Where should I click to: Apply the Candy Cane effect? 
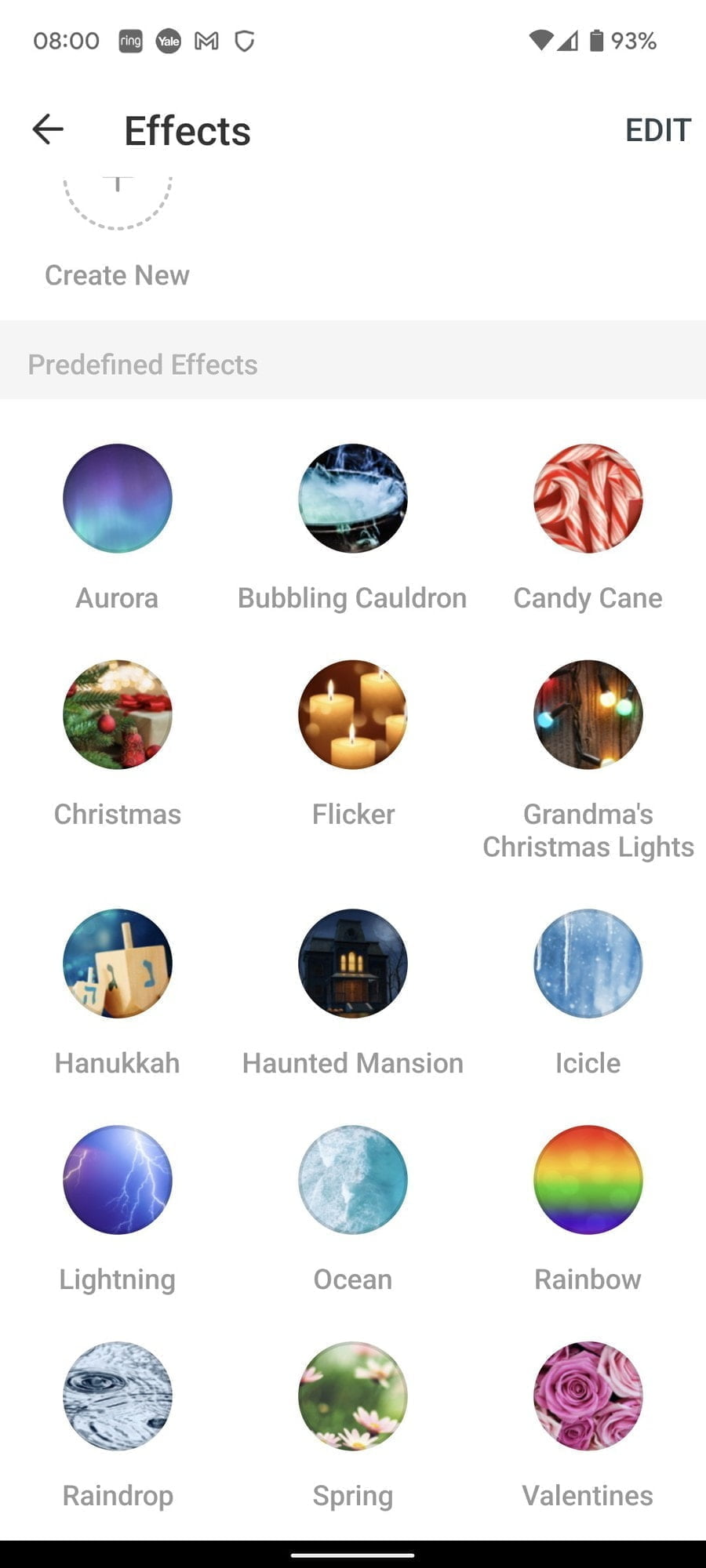[588, 499]
